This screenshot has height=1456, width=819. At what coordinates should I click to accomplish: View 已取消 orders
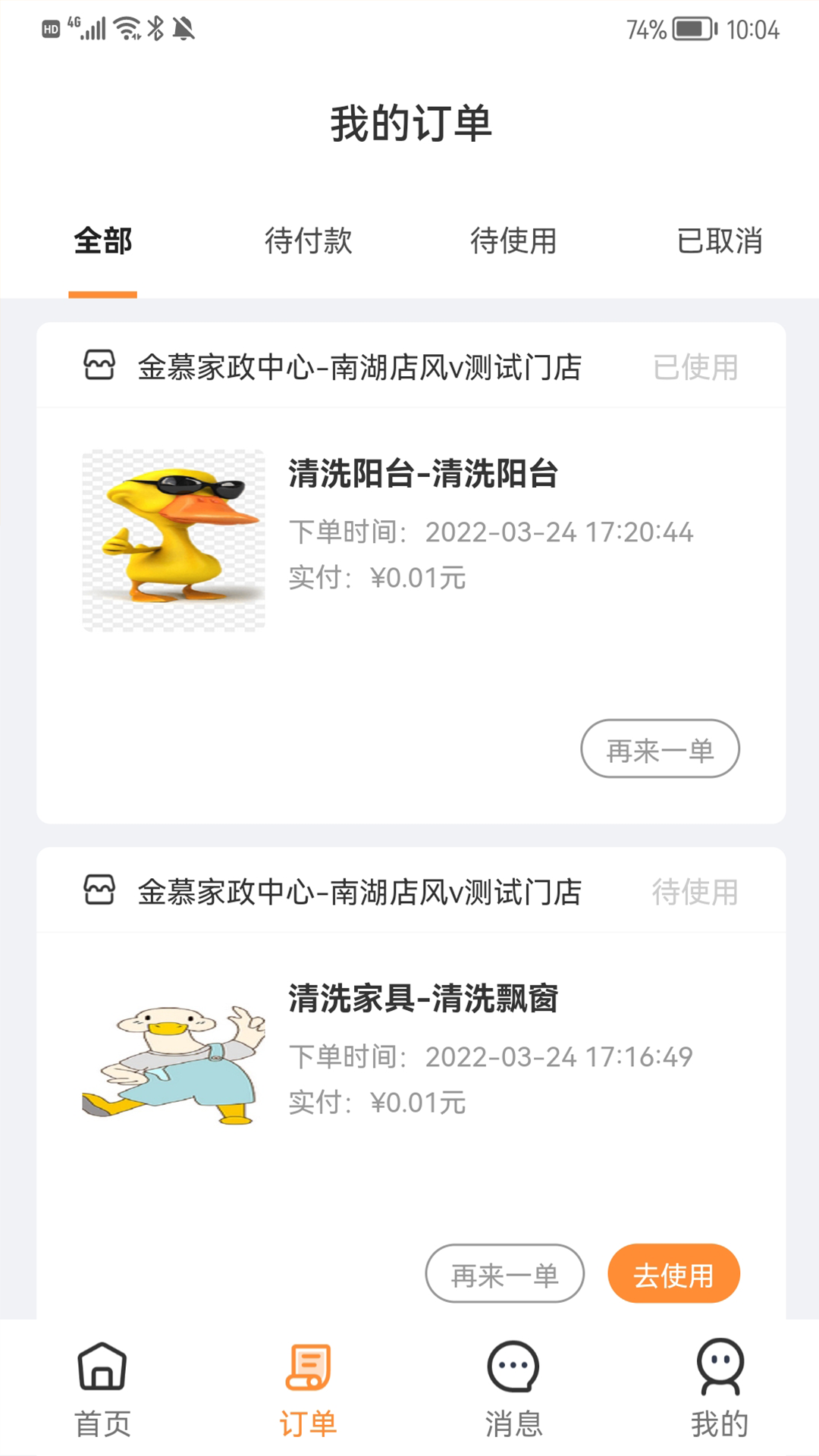[719, 241]
